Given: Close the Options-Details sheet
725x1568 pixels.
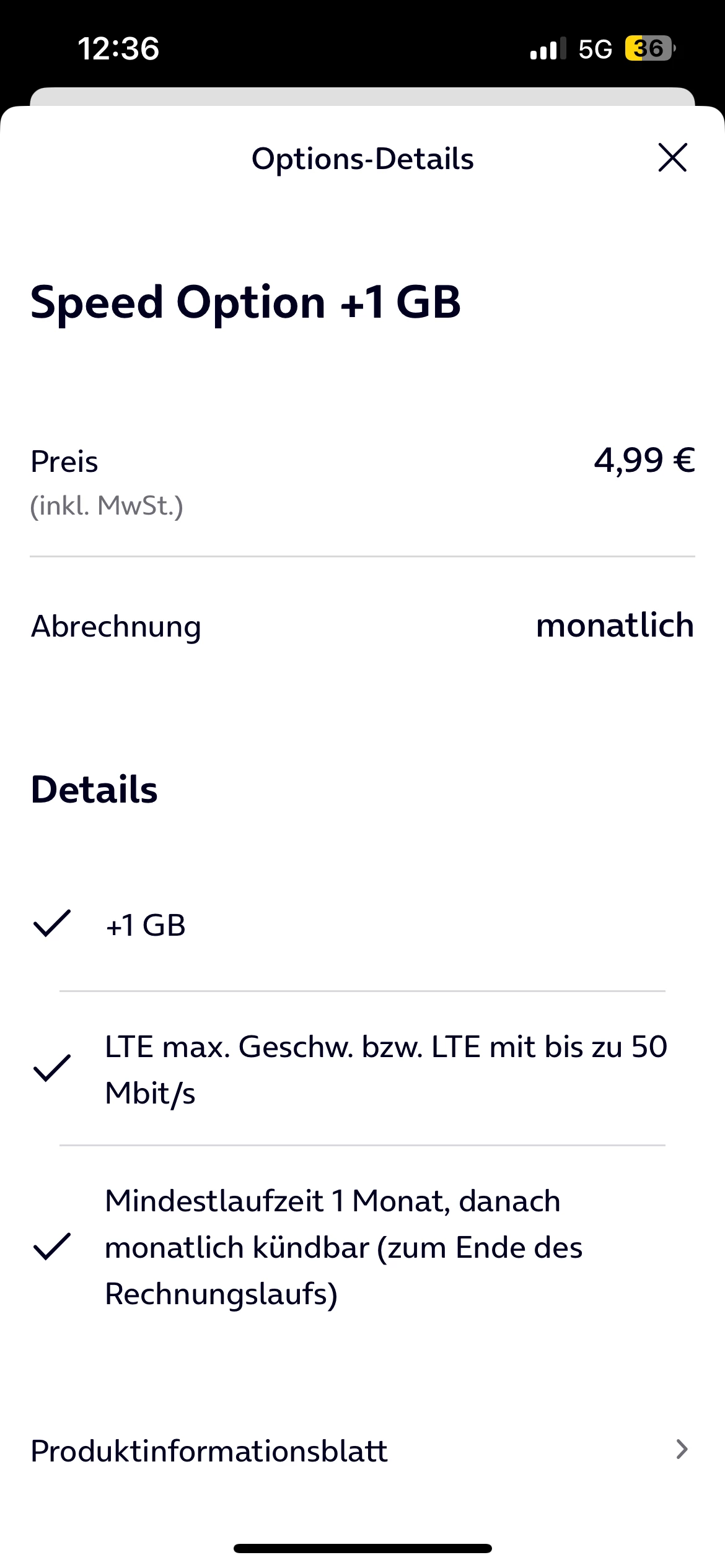Looking at the screenshot, I should pos(672,157).
